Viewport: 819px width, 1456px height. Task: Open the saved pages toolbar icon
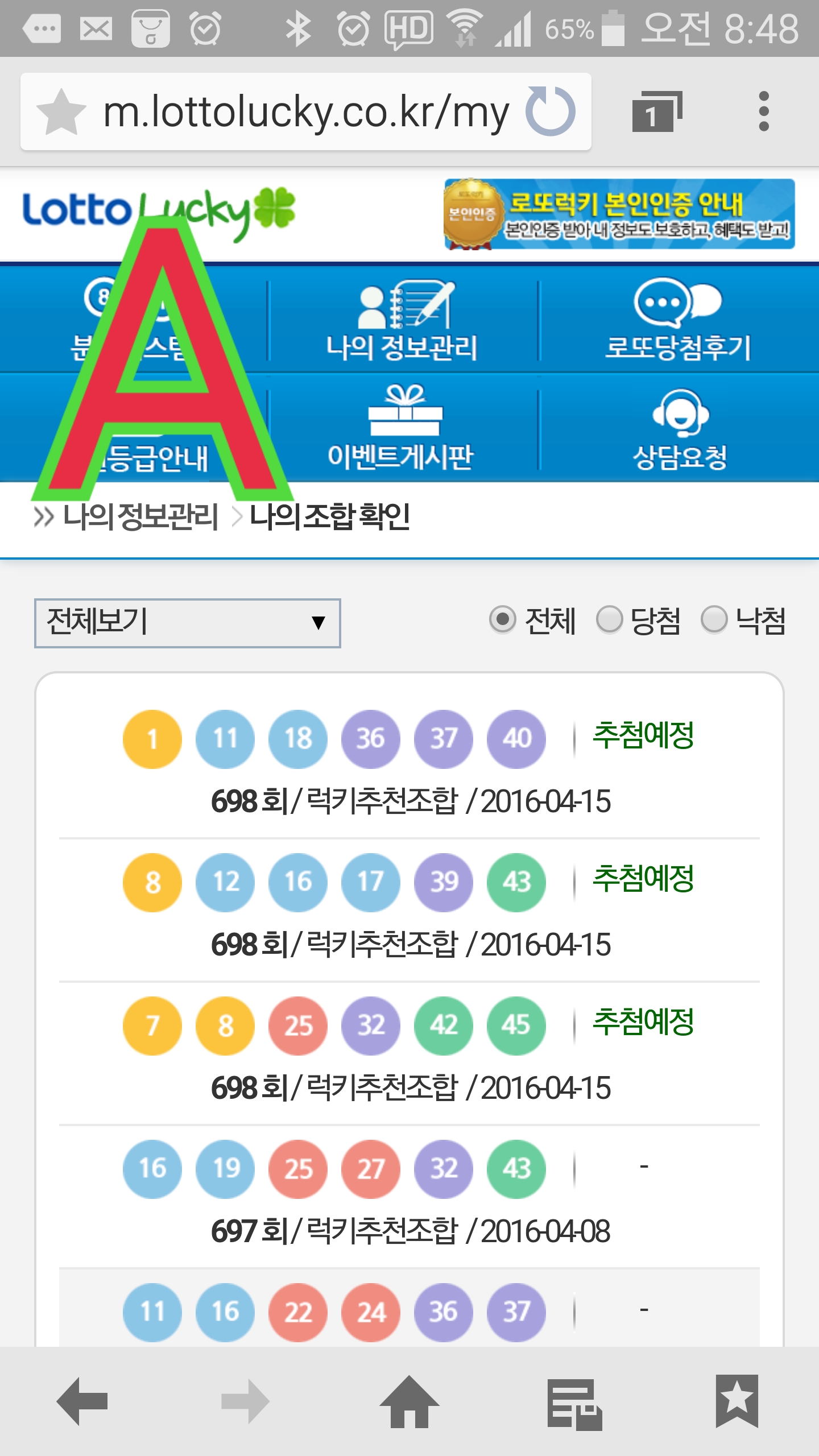click(x=573, y=1403)
